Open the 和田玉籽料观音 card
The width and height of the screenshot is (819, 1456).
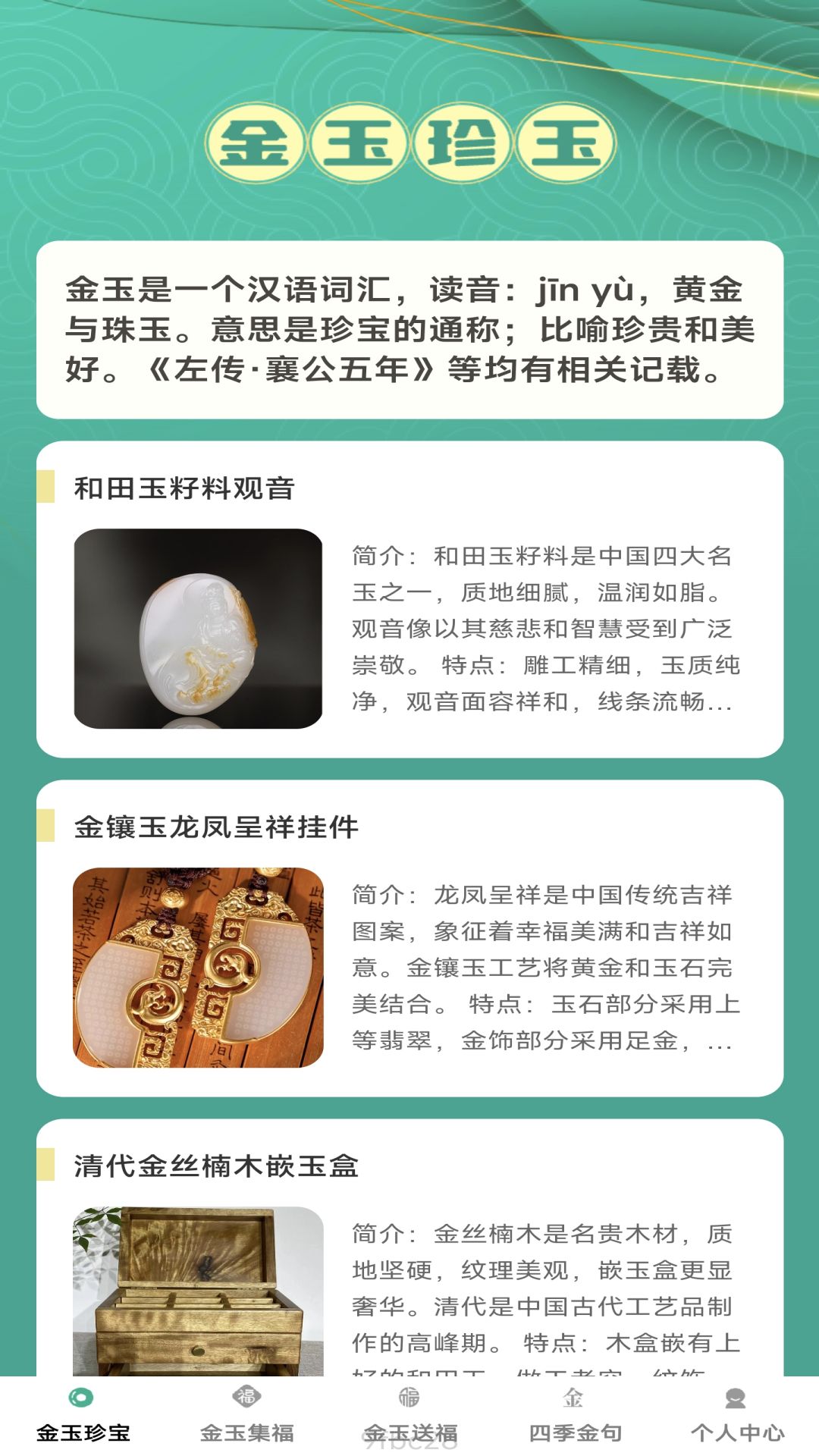(409, 599)
